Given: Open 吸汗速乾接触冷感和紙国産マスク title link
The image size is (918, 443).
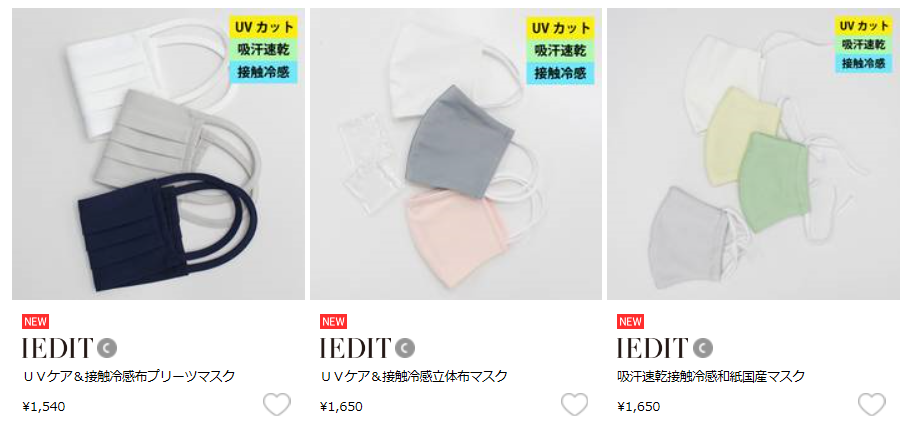Looking at the screenshot, I should pyautogui.click(x=711, y=377).
